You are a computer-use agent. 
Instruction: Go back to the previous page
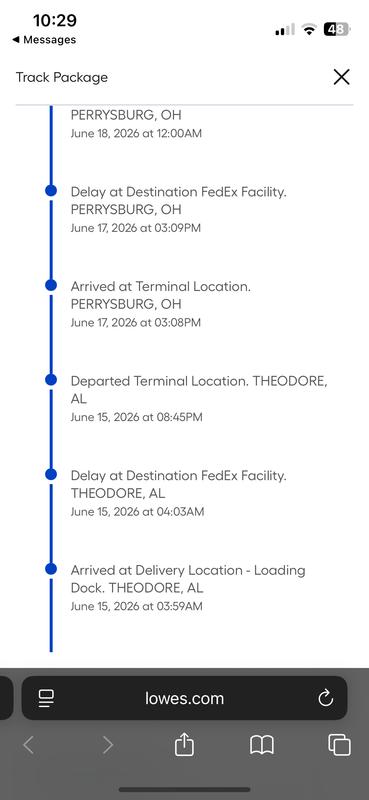click(x=29, y=745)
